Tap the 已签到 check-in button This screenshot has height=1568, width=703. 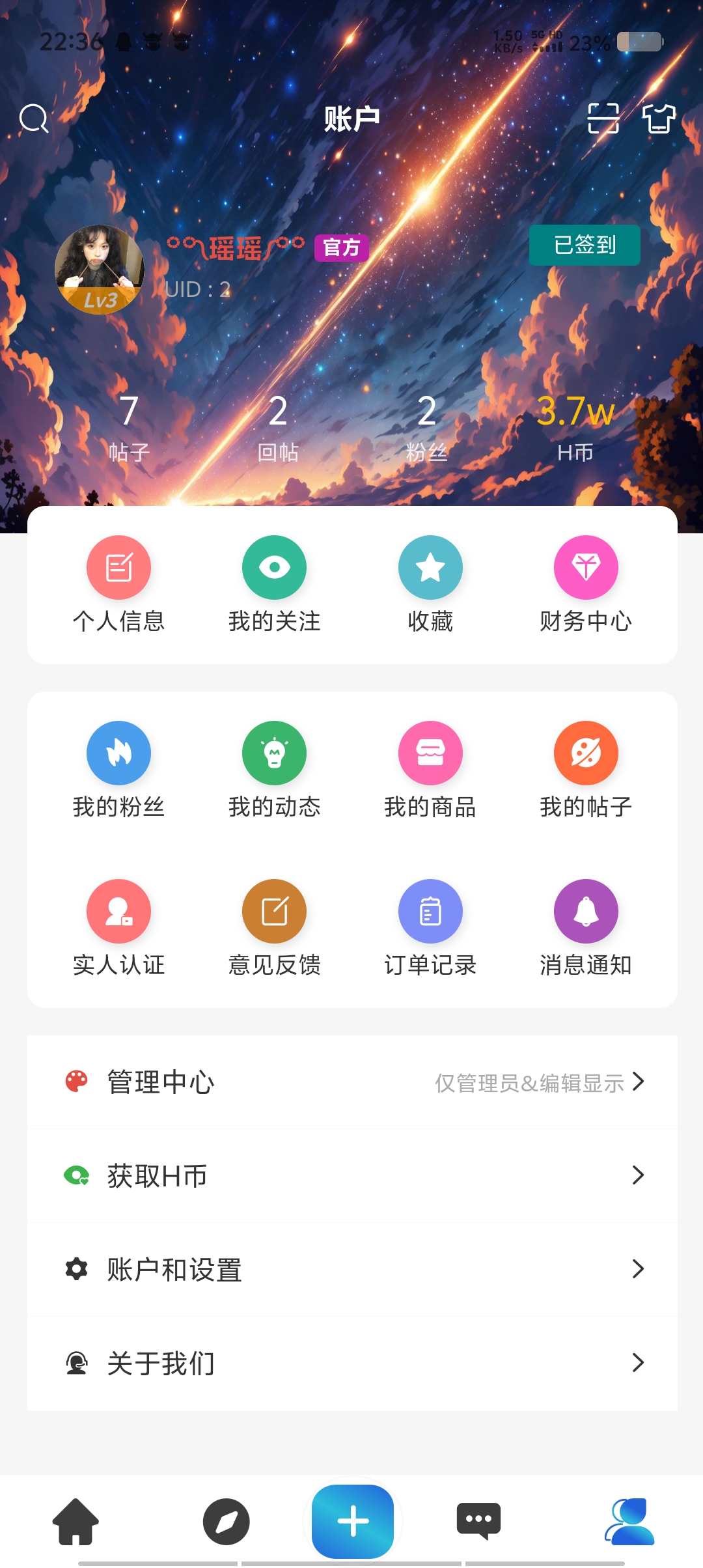point(584,245)
